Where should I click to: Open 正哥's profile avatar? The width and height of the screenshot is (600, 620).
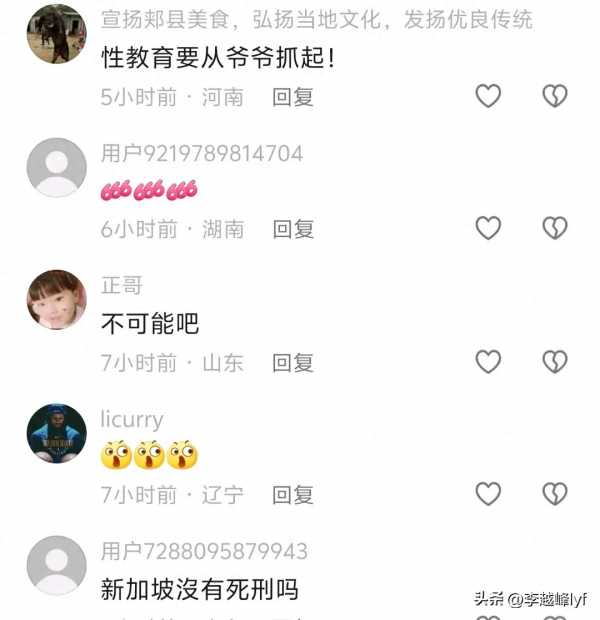click(x=56, y=299)
